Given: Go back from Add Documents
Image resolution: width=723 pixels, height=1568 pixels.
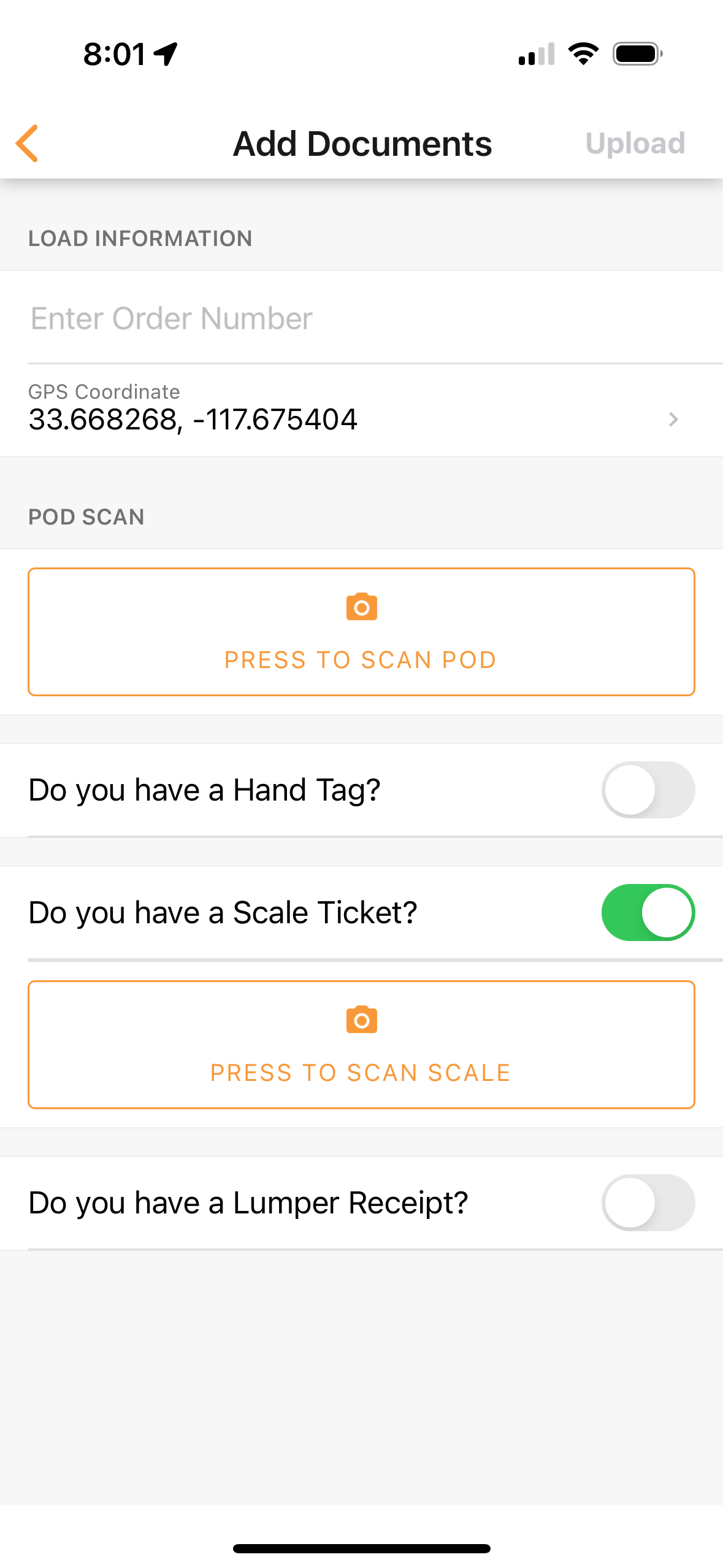Looking at the screenshot, I should pos(28,144).
